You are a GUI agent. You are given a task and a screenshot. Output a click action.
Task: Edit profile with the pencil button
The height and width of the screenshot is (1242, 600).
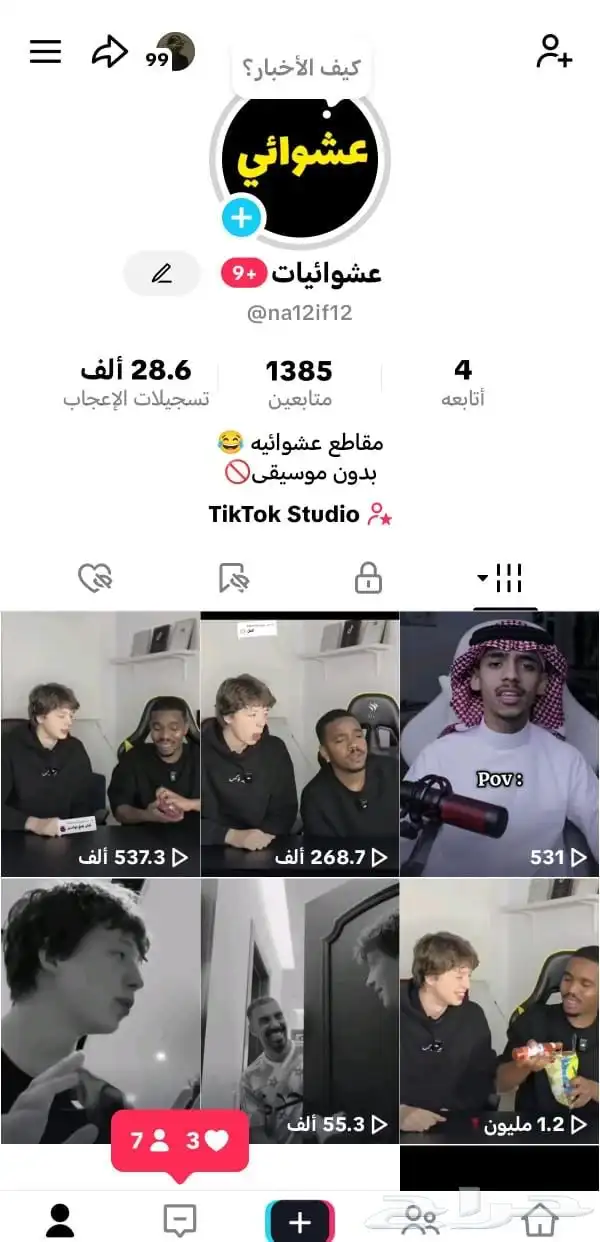pyautogui.click(x=162, y=273)
